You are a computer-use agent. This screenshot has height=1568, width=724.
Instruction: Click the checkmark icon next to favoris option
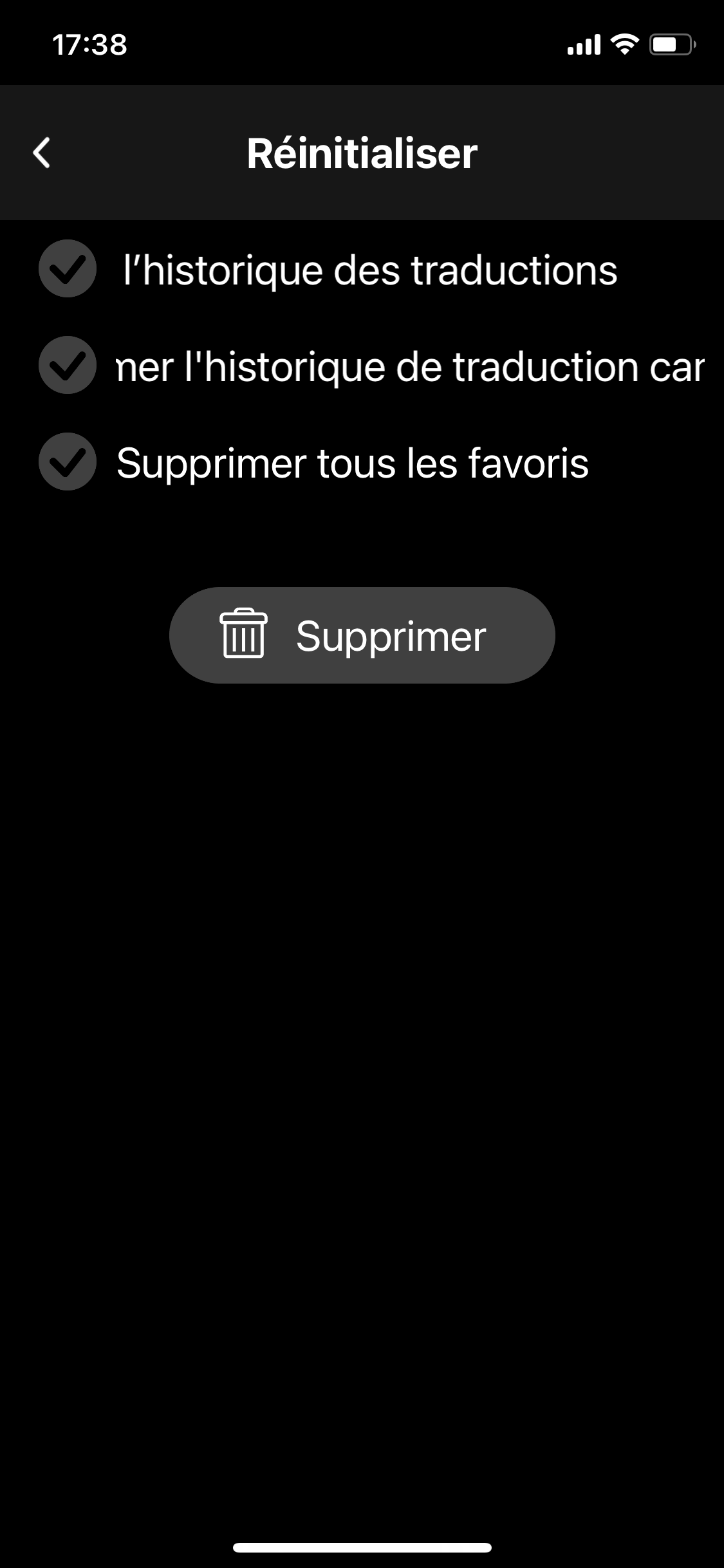[67, 463]
